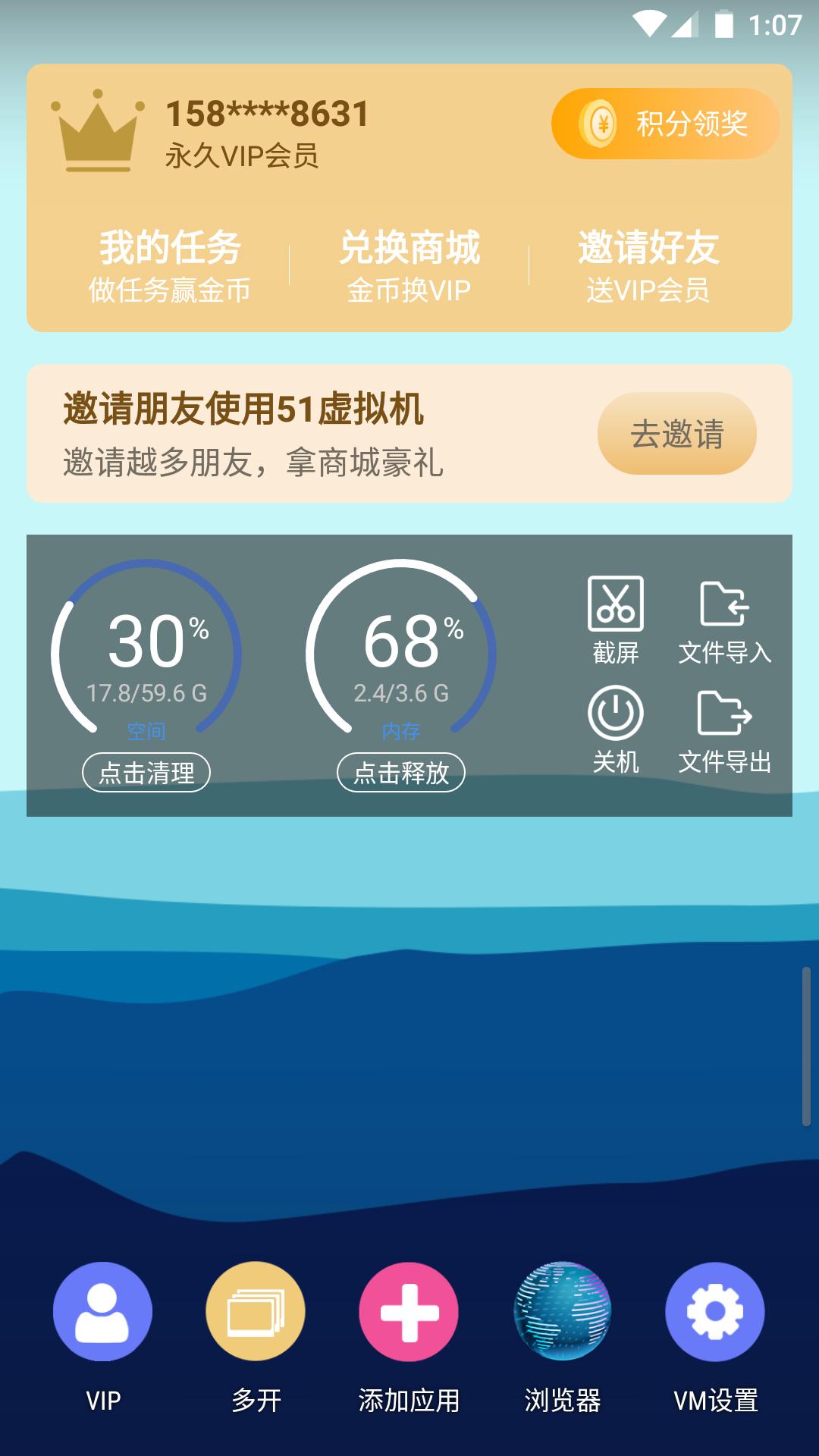
Task: Open the VIP member page icon
Action: point(101,1310)
